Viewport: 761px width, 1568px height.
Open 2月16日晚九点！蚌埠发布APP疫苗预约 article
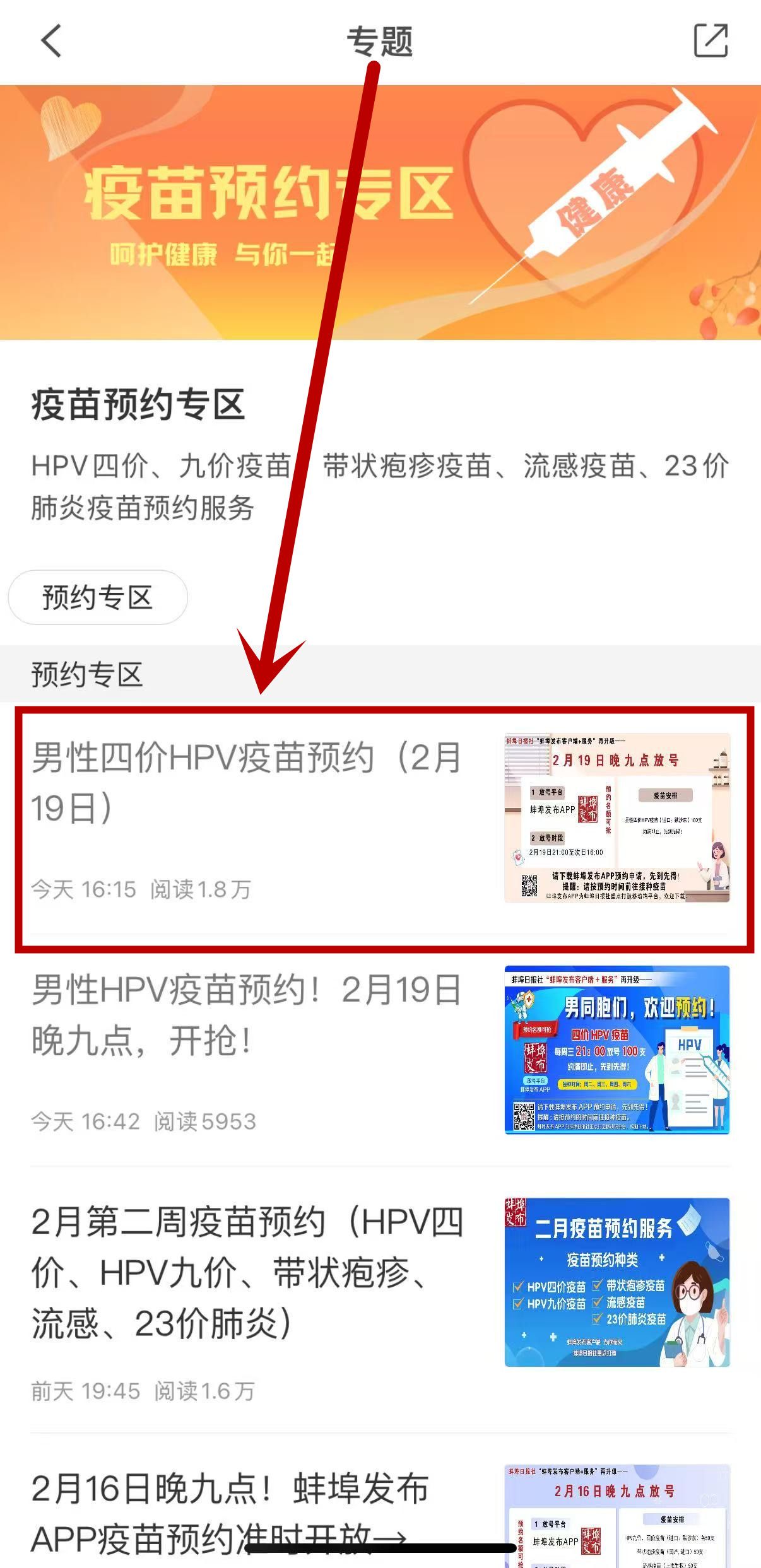230,1514
